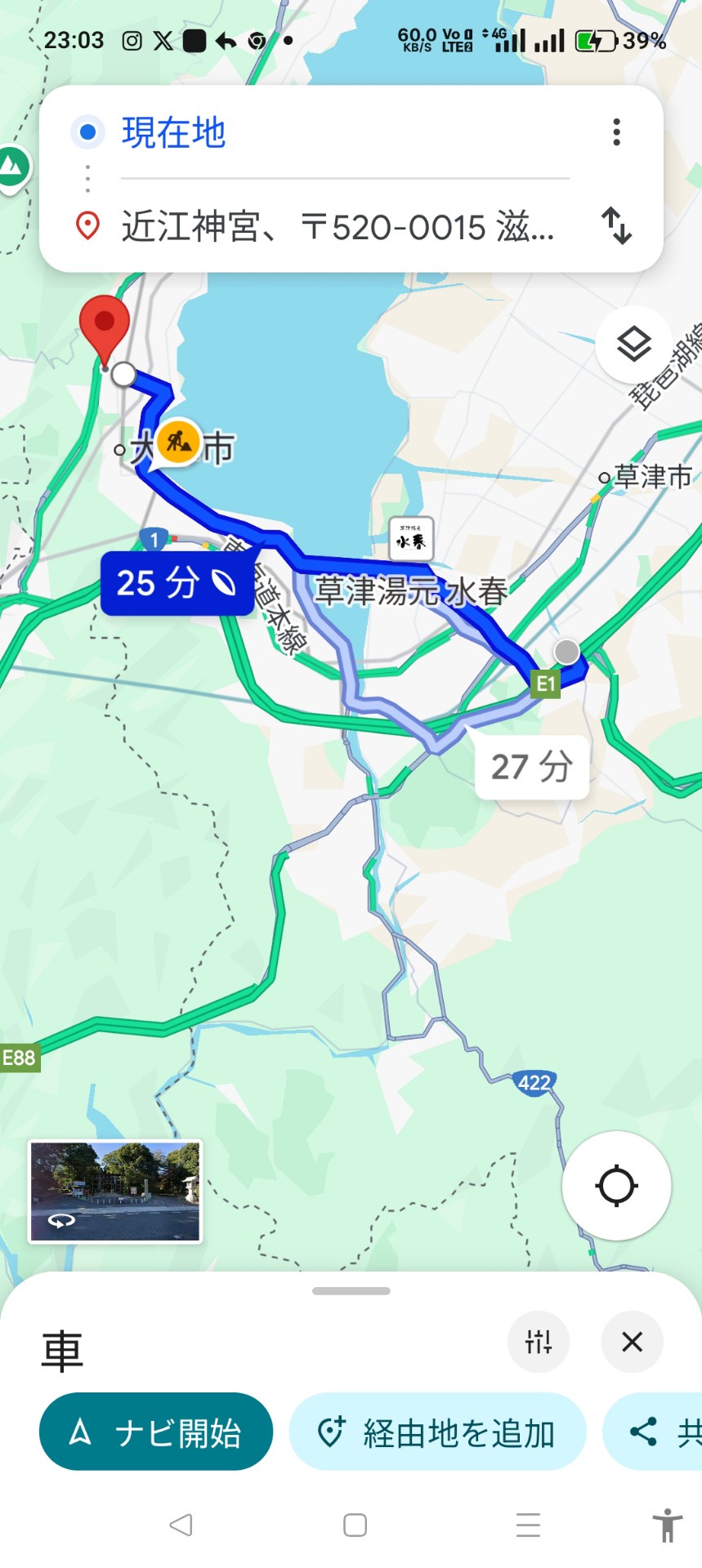Open the route options sliders
This screenshot has width=702, height=1568.
[x=539, y=1341]
